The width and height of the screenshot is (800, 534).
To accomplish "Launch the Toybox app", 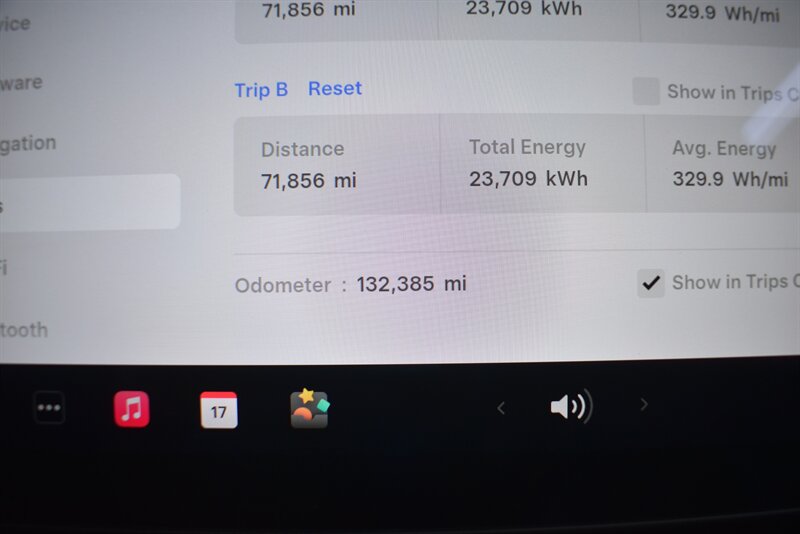I will [x=309, y=408].
